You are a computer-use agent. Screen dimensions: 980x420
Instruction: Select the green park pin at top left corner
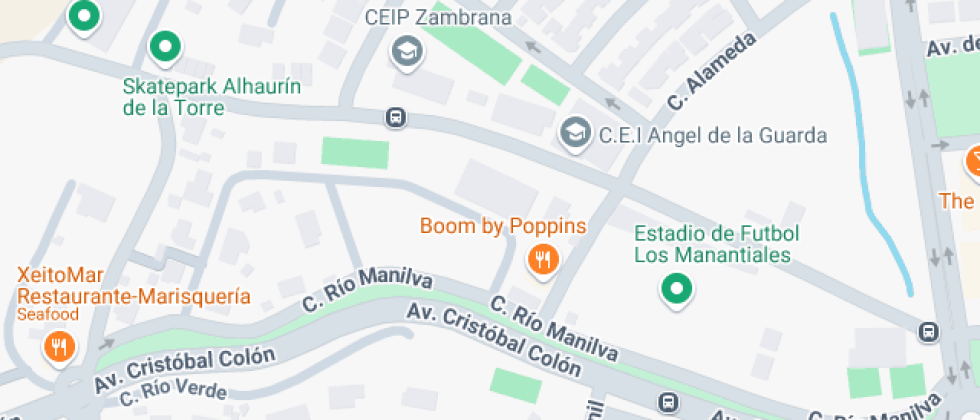[x=84, y=15]
